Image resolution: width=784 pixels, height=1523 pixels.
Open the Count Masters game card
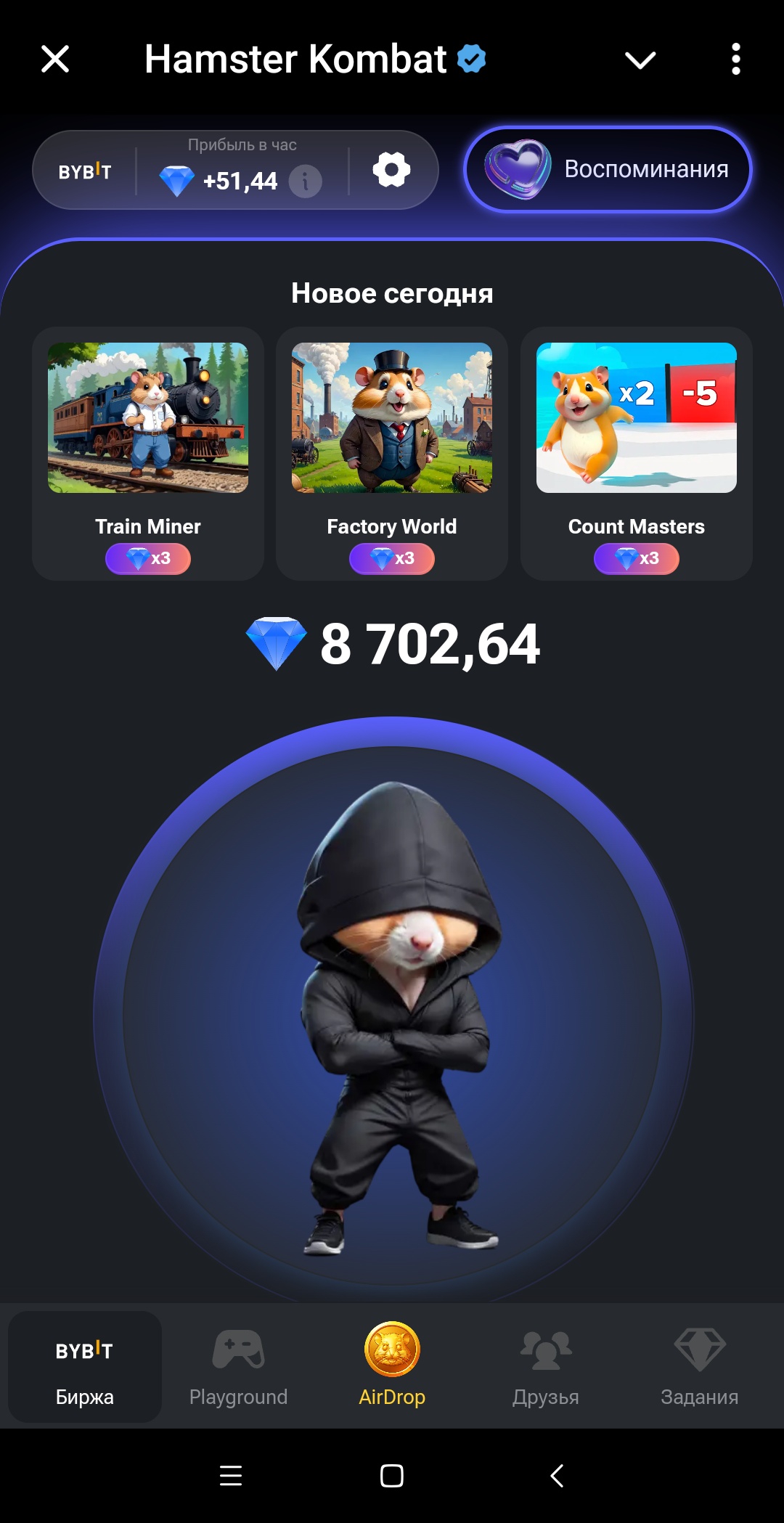pyautogui.click(x=637, y=454)
